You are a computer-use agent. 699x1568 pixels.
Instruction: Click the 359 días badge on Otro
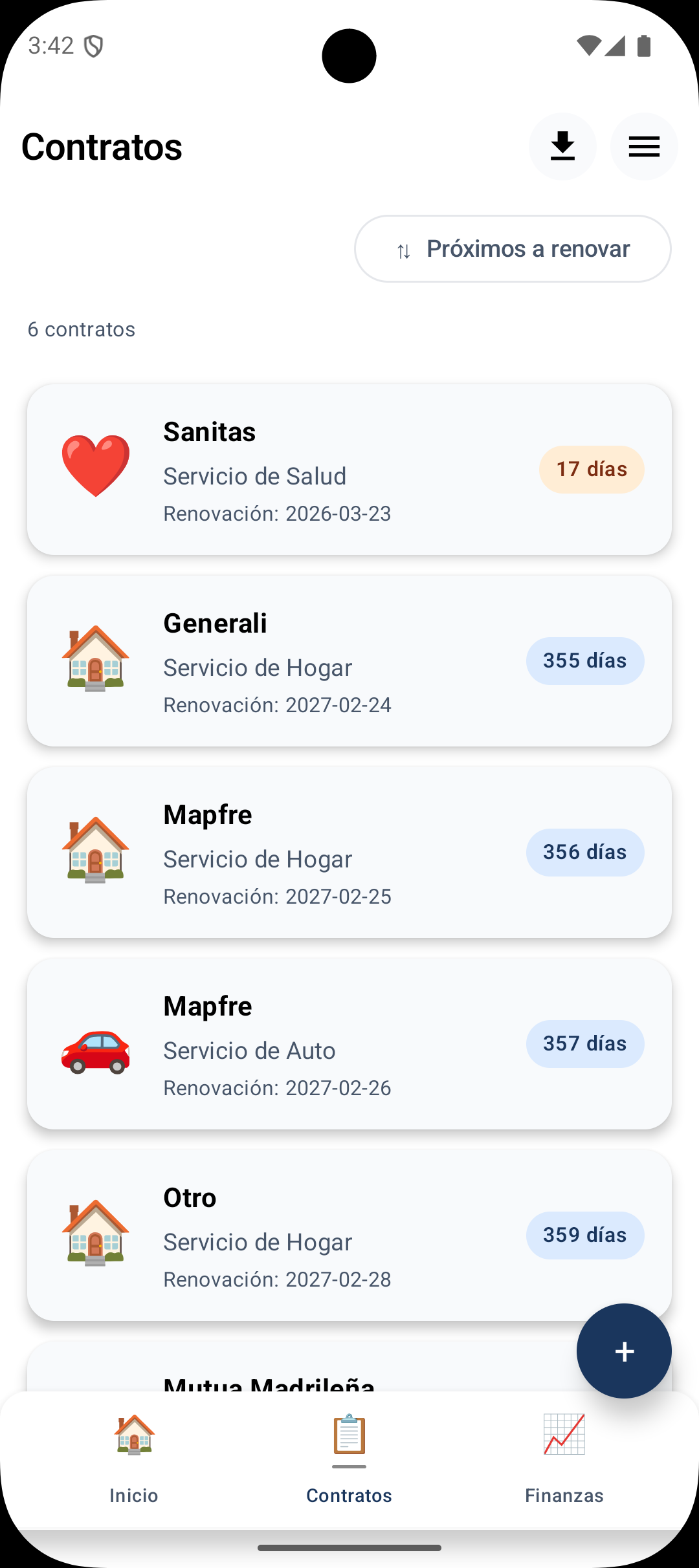[584, 1235]
